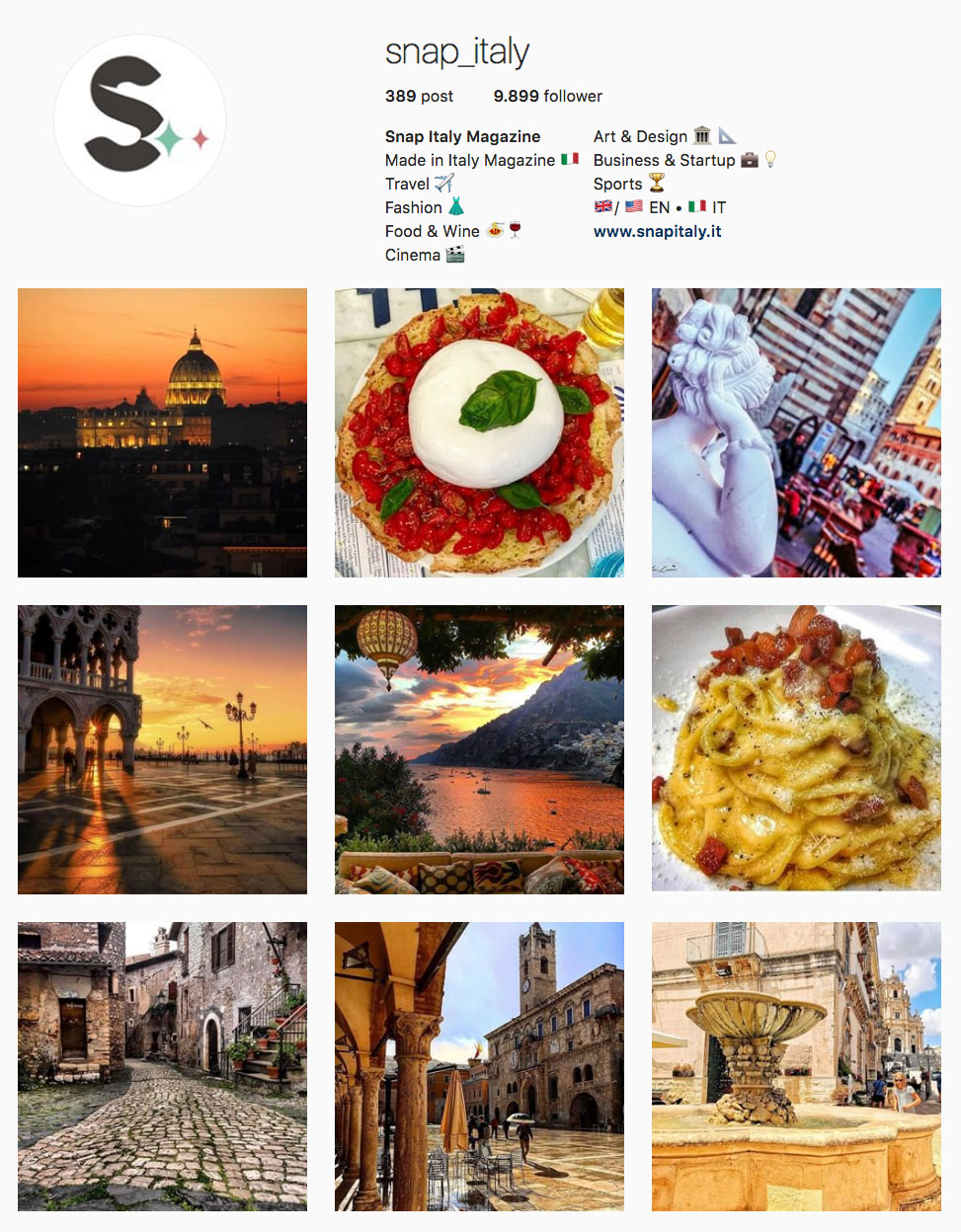Viewport: 961px width, 1232px height.
Task: Click the dress emoji next to Fashion
Action: point(456,207)
